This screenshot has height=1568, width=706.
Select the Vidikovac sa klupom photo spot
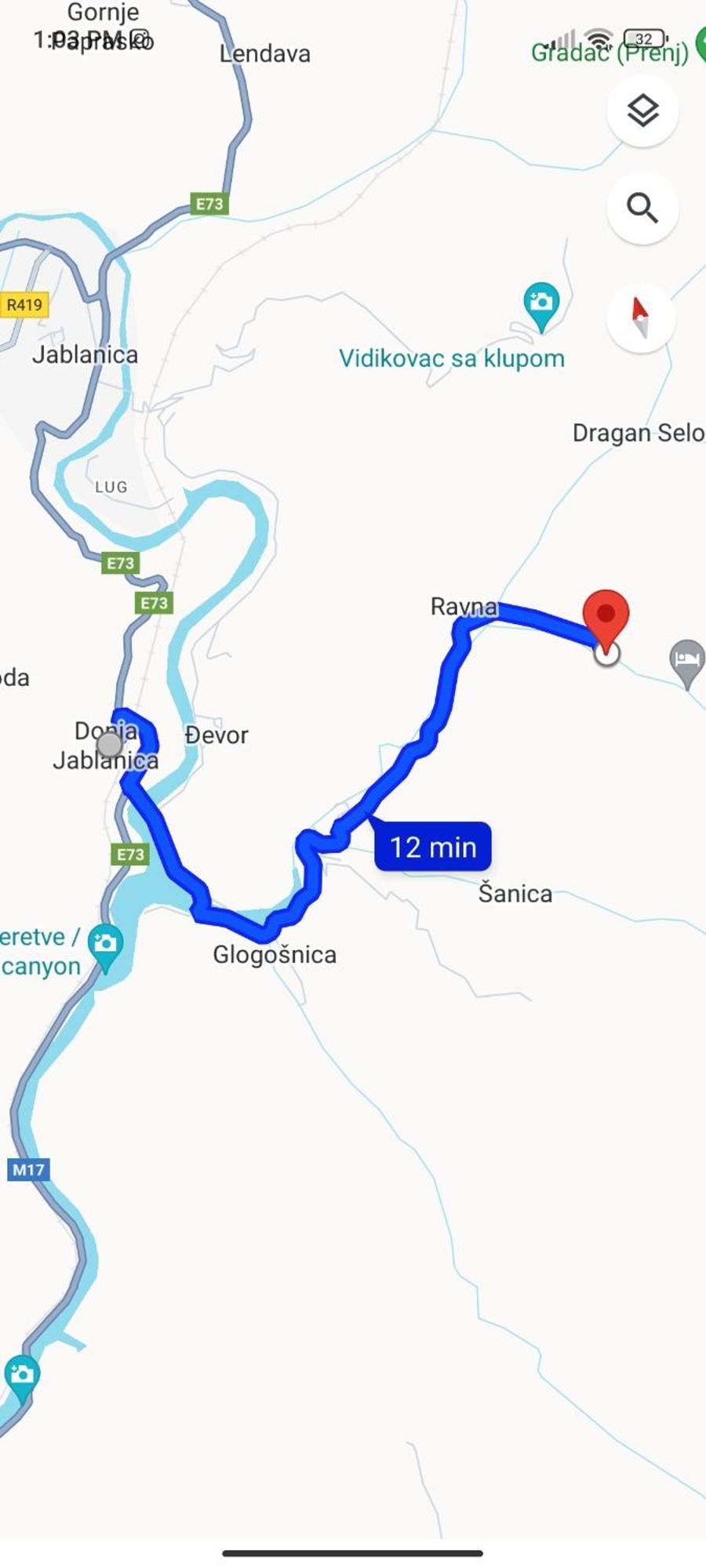tap(540, 304)
